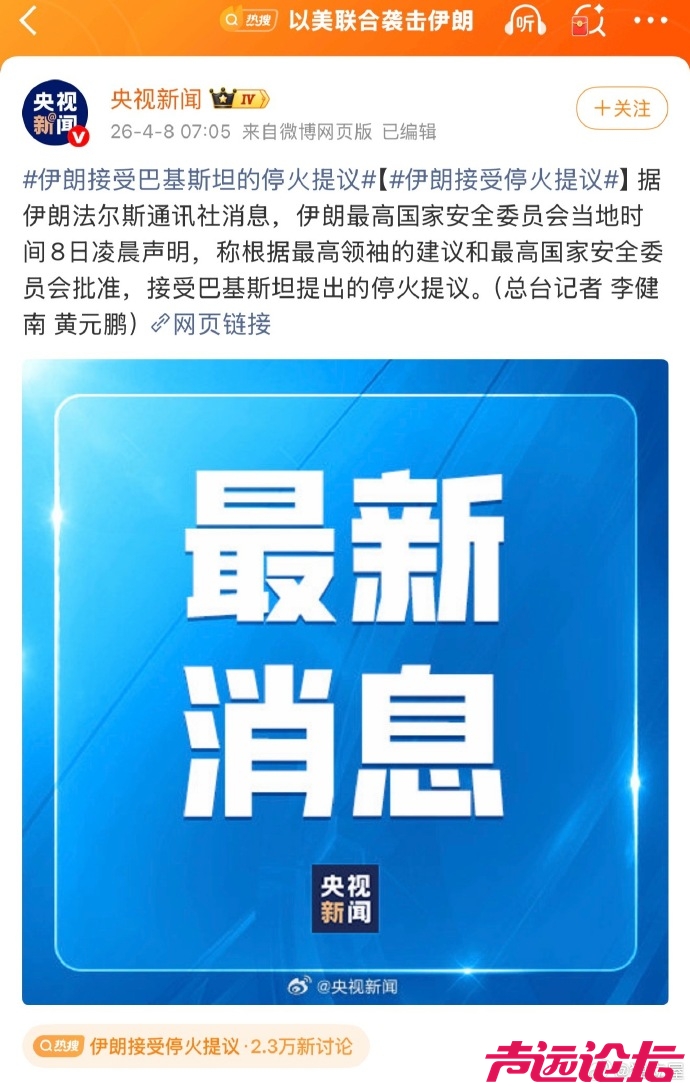Go back using the top arrow
Viewport: 690px width, 1087px height.
click(28, 21)
